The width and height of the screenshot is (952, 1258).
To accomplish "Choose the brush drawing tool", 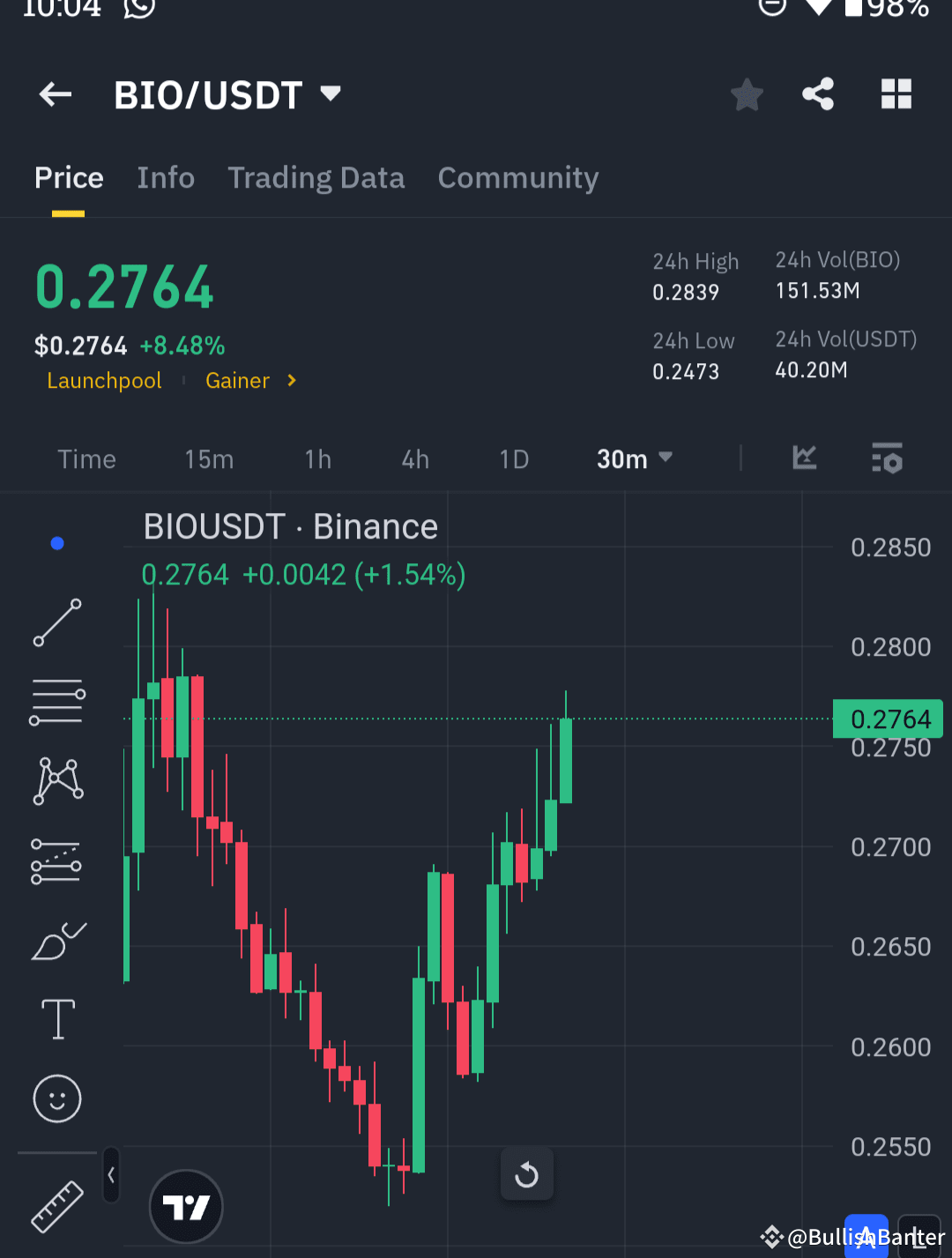I will [x=56, y=940].
